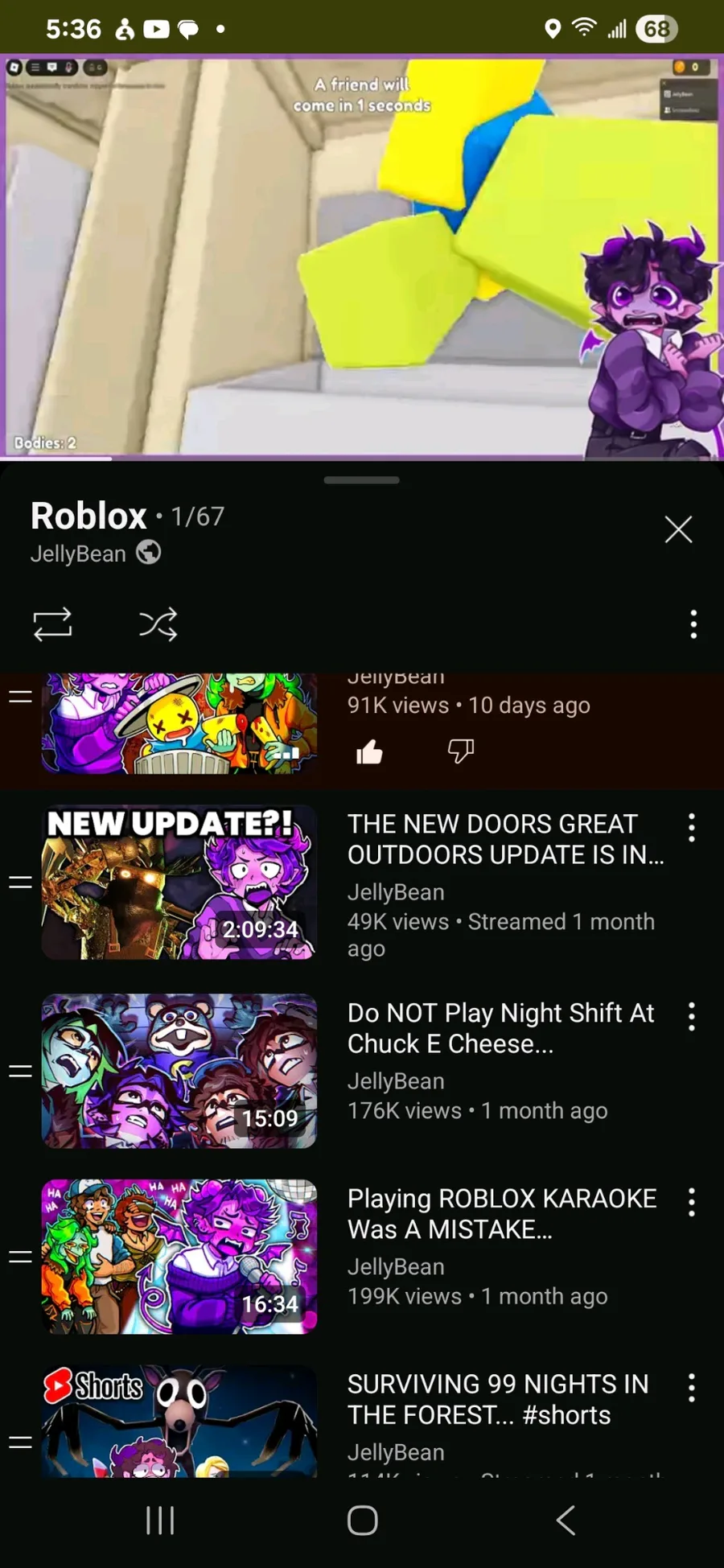This screenshot has width=724, height=1568.
Task: Shuffle the Roblox playlist
Action: point(158,623)
